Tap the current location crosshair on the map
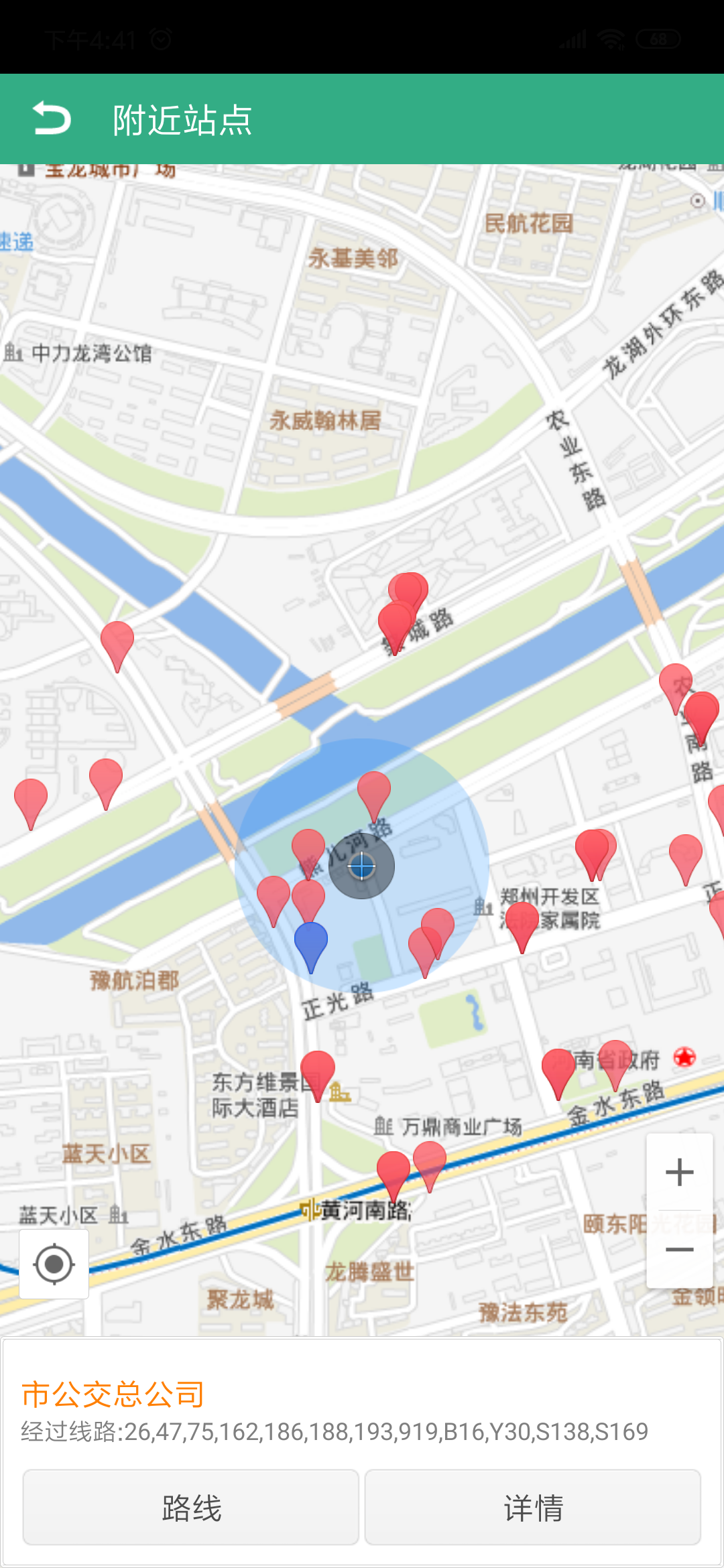Viewport: 724px width, 1568px height. coord(361,866)
